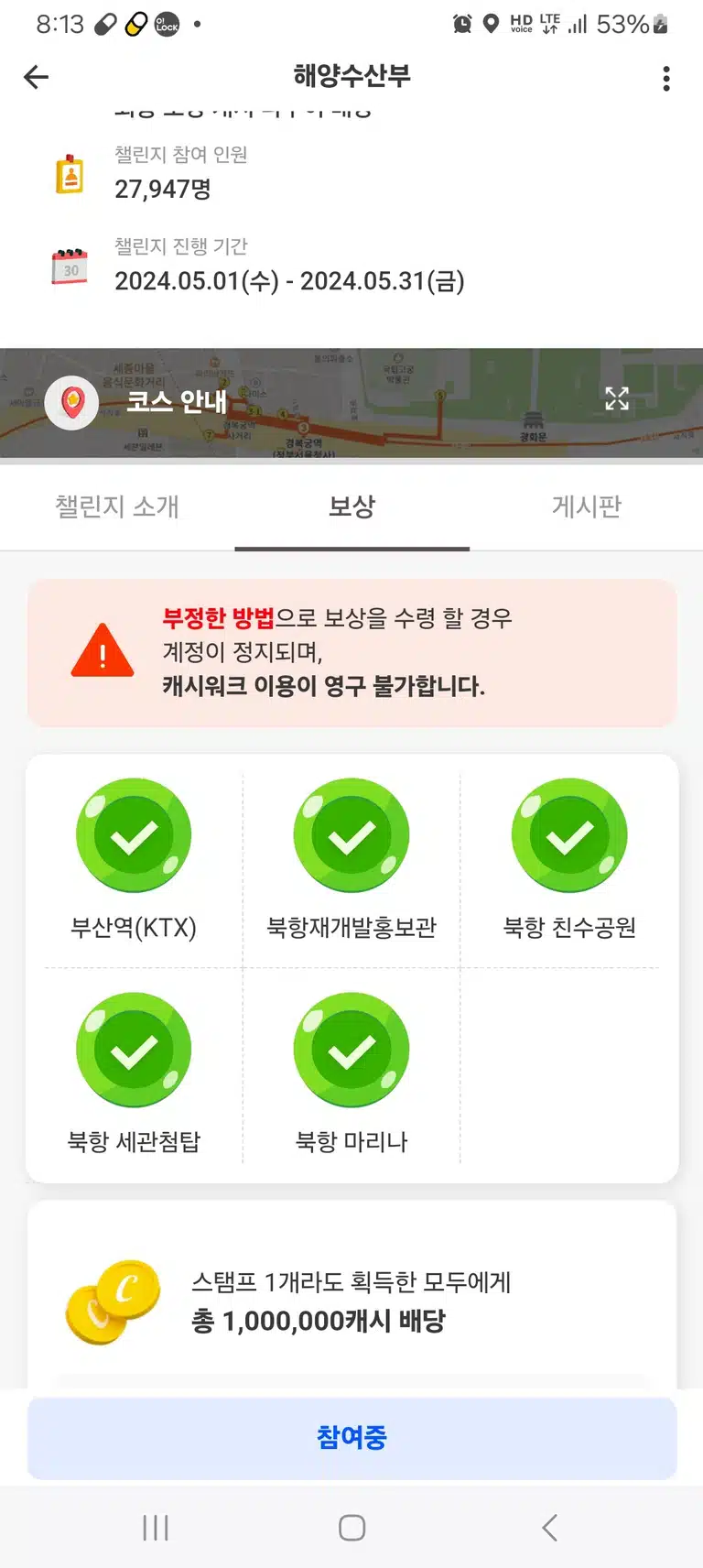Select the 보상 tab
The width and height of the screenshot is (703, 1568).
point(351,506)
